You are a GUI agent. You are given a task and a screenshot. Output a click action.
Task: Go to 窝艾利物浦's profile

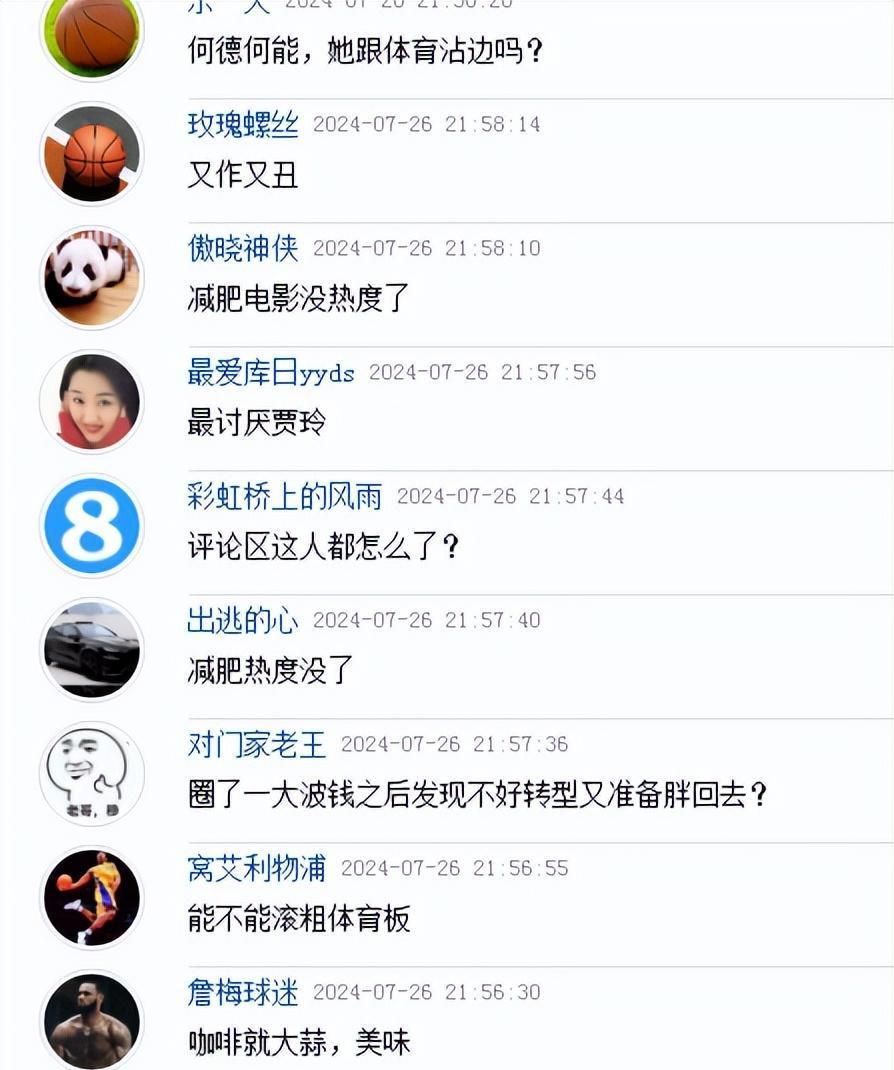coord(257,868)
